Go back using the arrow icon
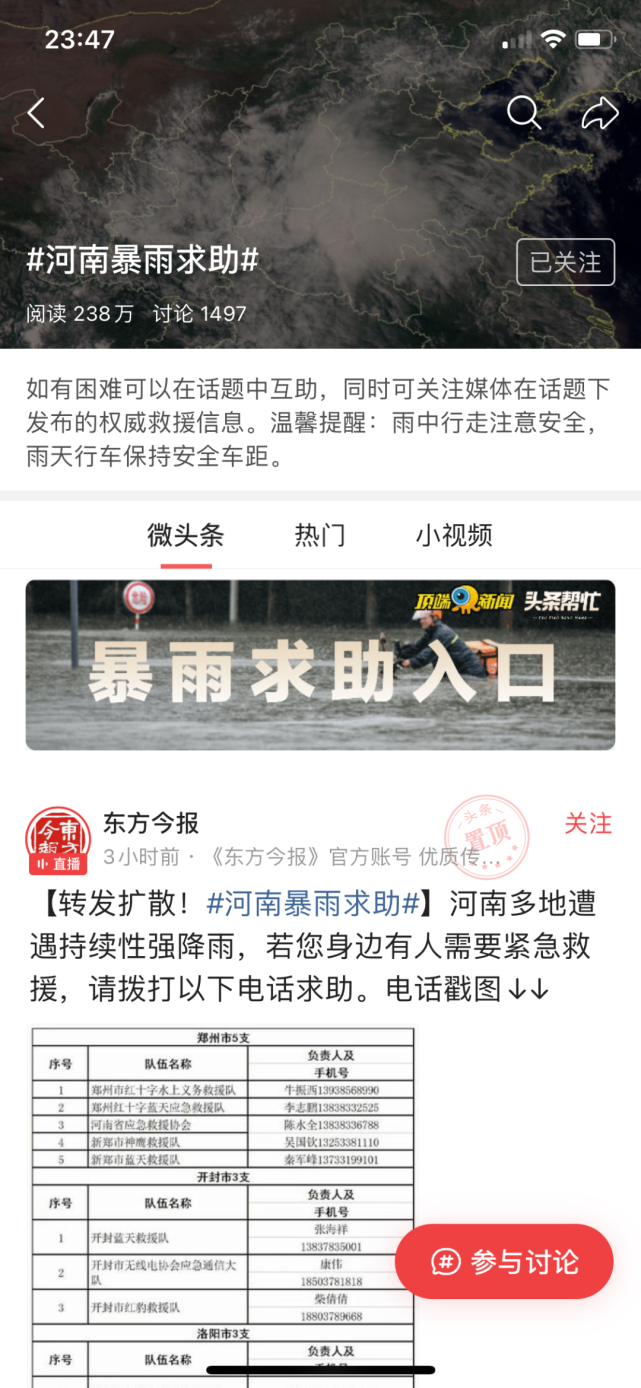This screenshot has height=1388, width=641. 36,113
